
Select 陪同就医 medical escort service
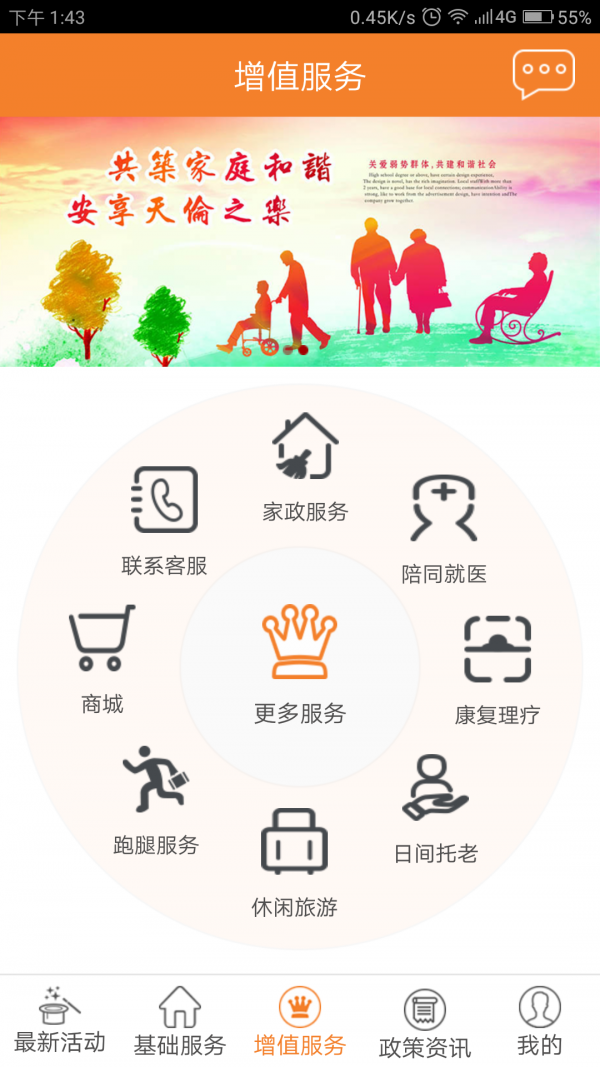444,529
